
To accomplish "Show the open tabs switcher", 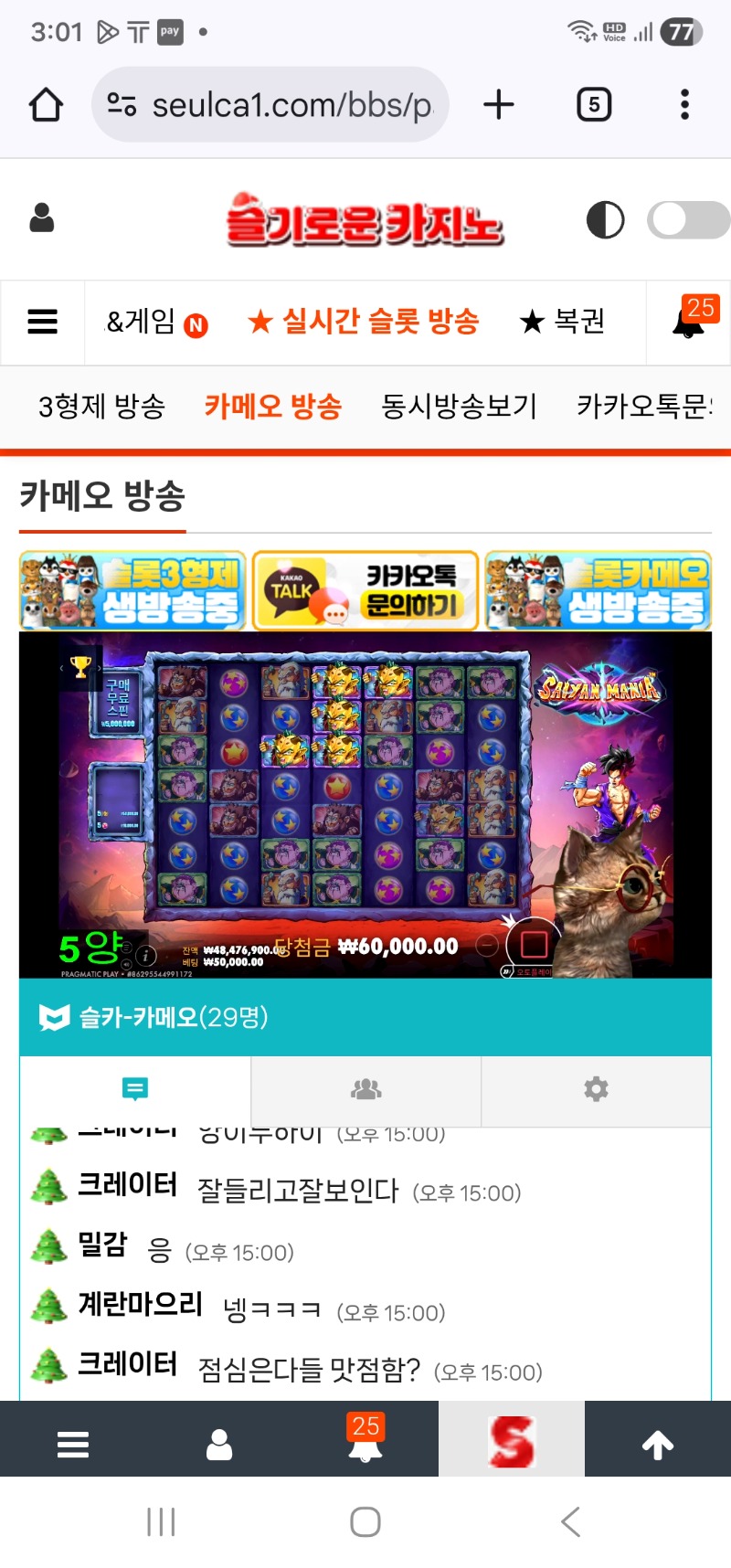I will click(x=594, y=105).
